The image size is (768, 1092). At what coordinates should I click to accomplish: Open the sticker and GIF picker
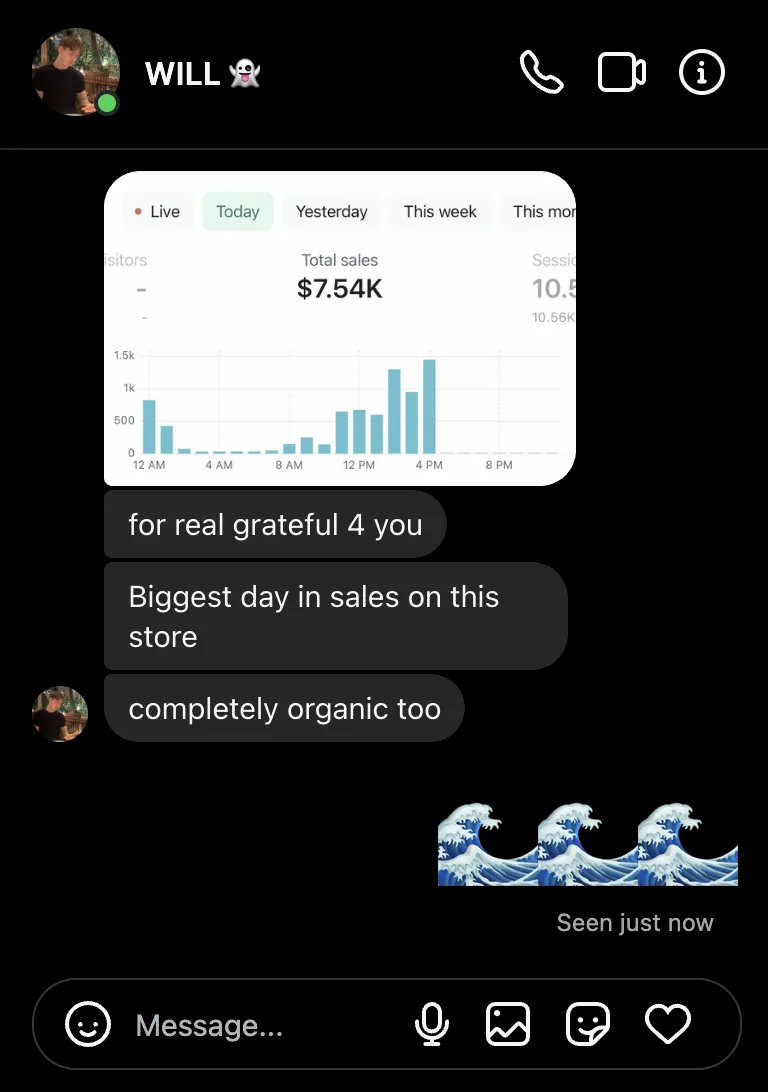pos(587,1024)
